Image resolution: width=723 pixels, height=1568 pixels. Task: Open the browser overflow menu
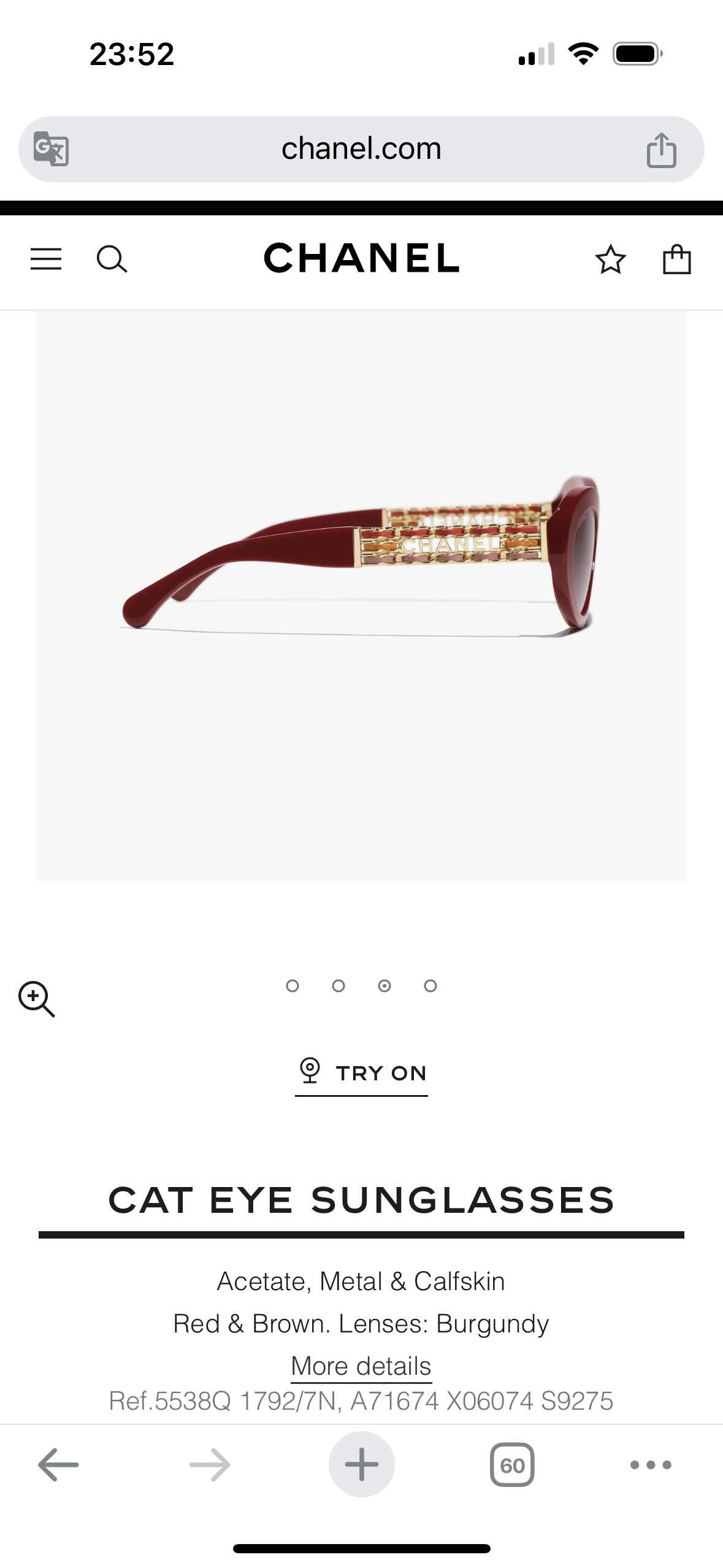point(651,1465)
